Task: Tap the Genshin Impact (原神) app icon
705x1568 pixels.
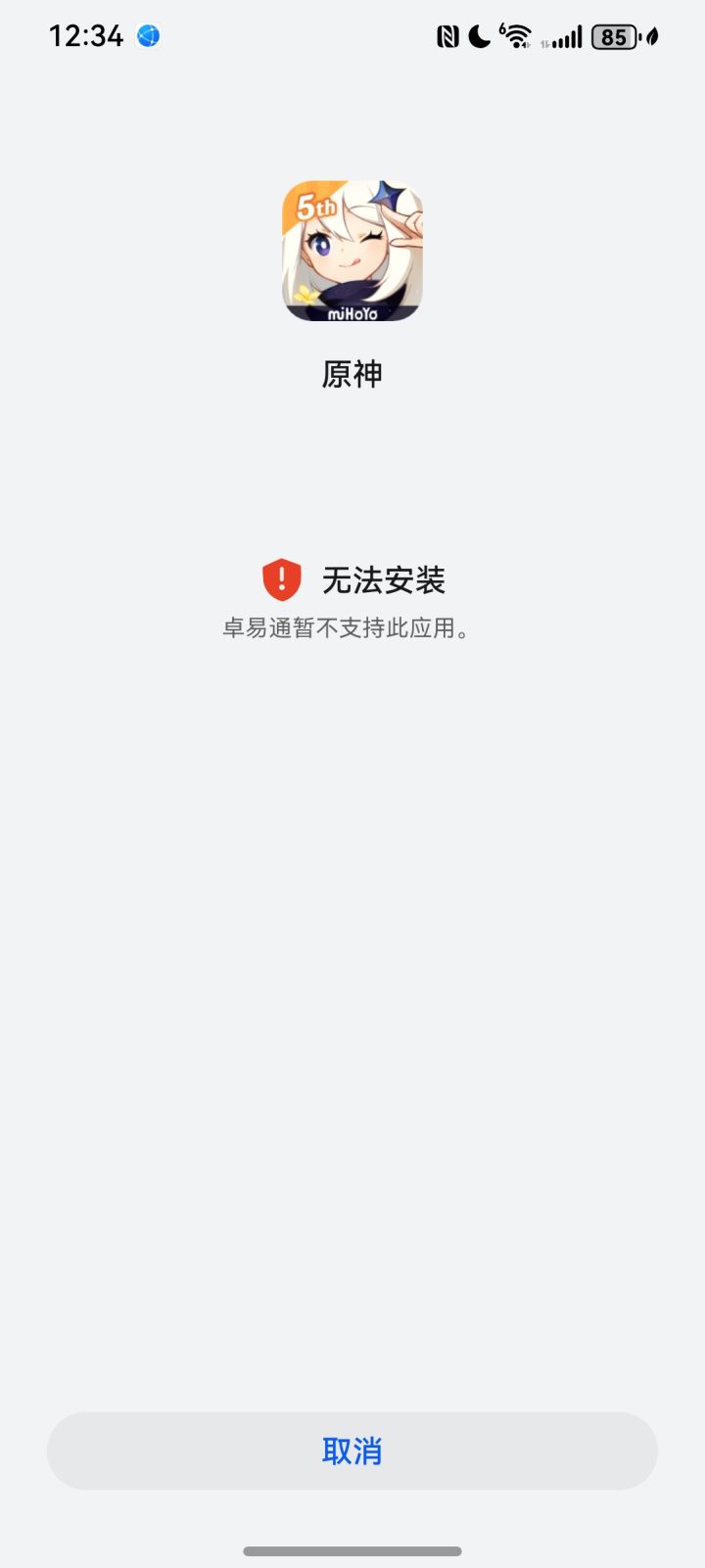Action: 354,249
